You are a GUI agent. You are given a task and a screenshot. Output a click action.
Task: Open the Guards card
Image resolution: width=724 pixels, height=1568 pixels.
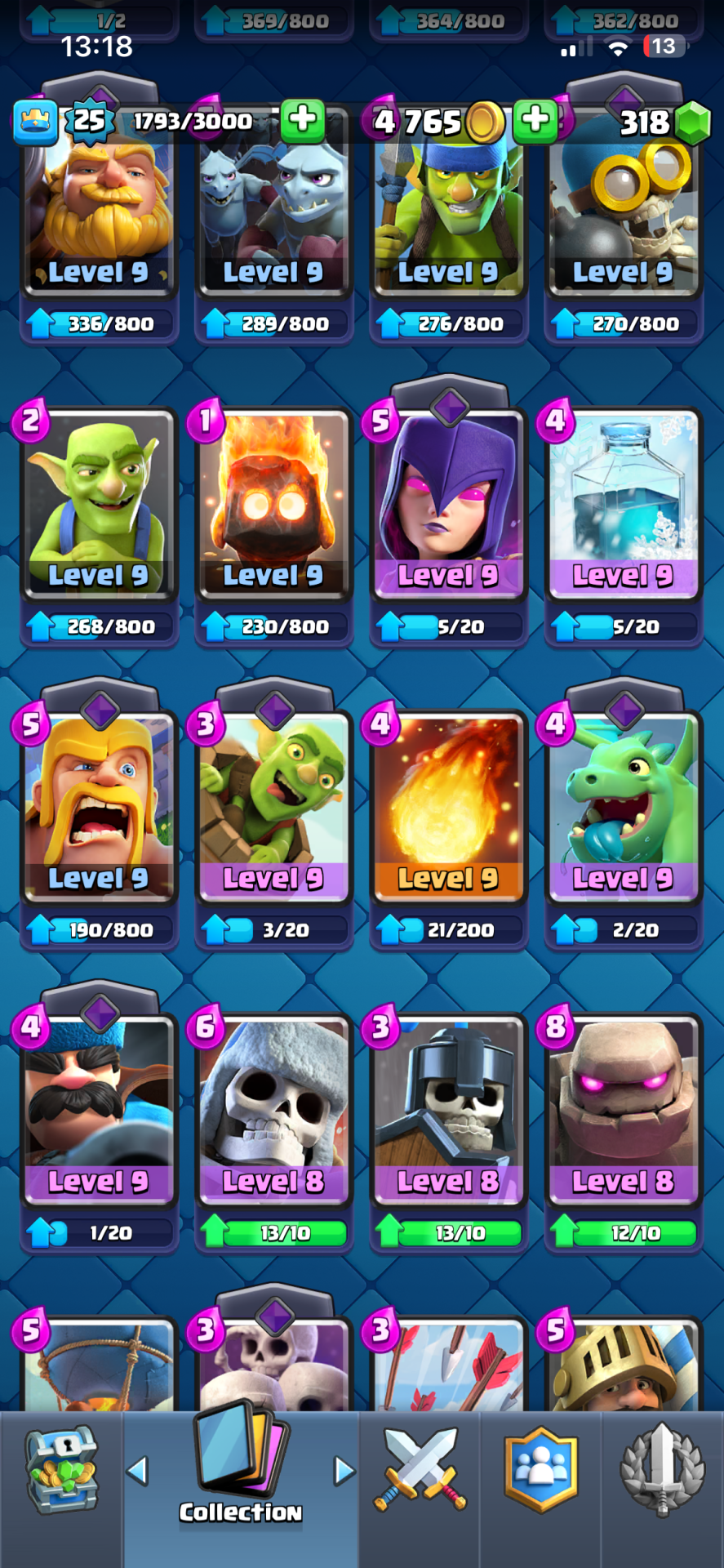(448, 1111)
